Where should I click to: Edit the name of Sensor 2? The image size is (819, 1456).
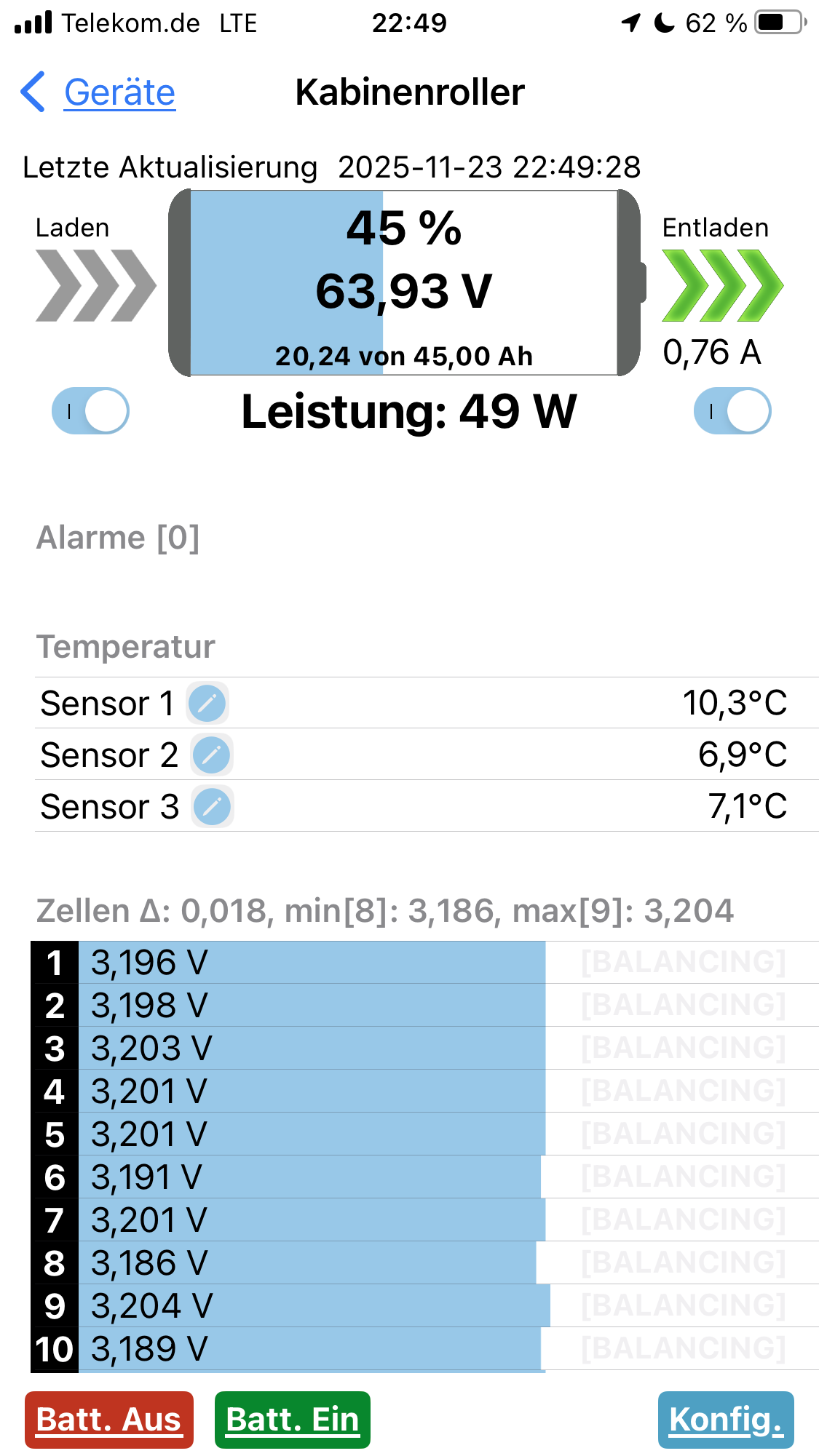point(212,755)
